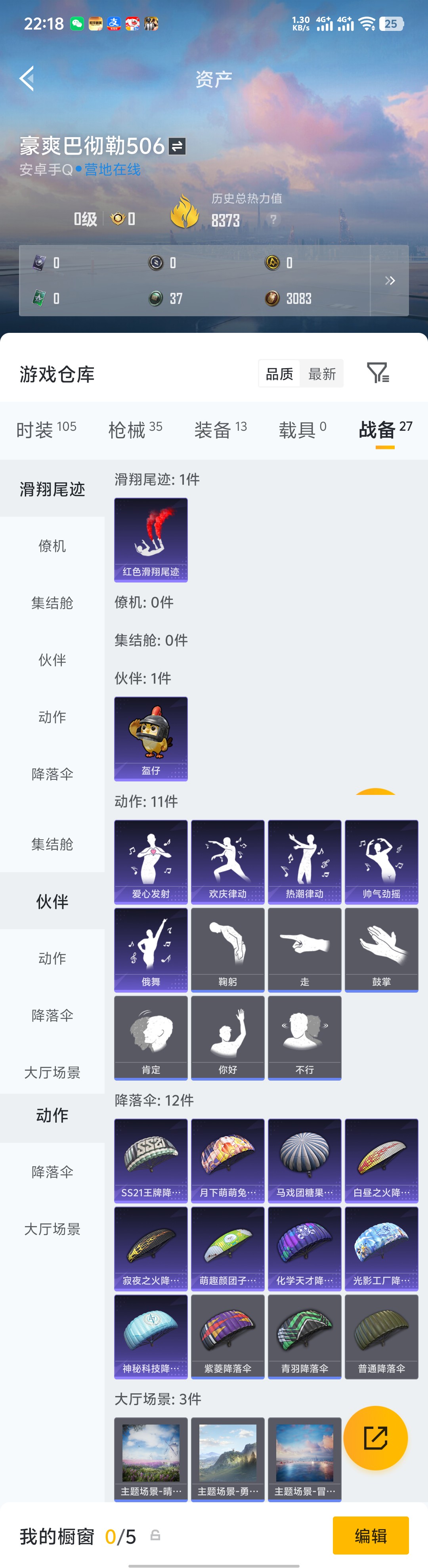Open the 紫菱降落伞 item

228,1336
